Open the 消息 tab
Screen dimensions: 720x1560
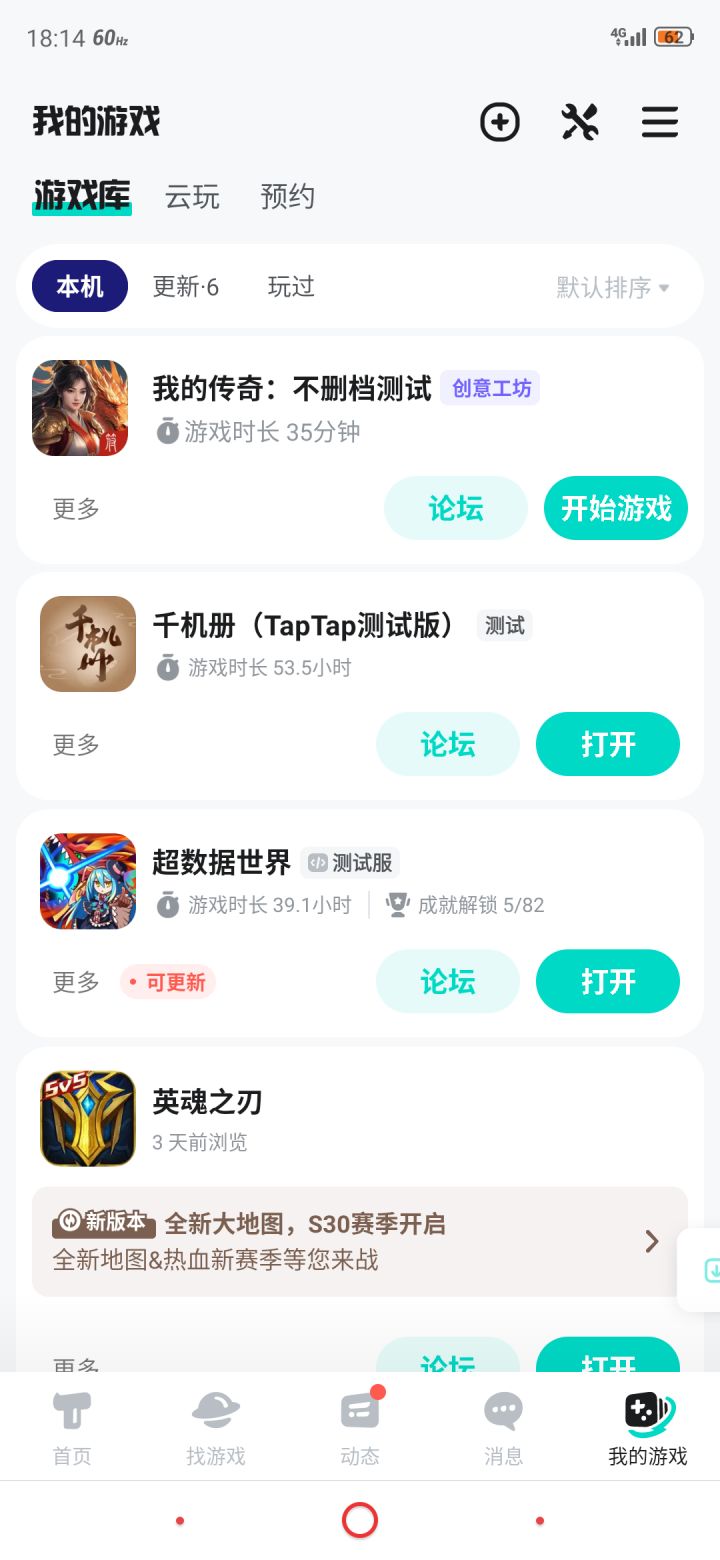pos(504,1428)
